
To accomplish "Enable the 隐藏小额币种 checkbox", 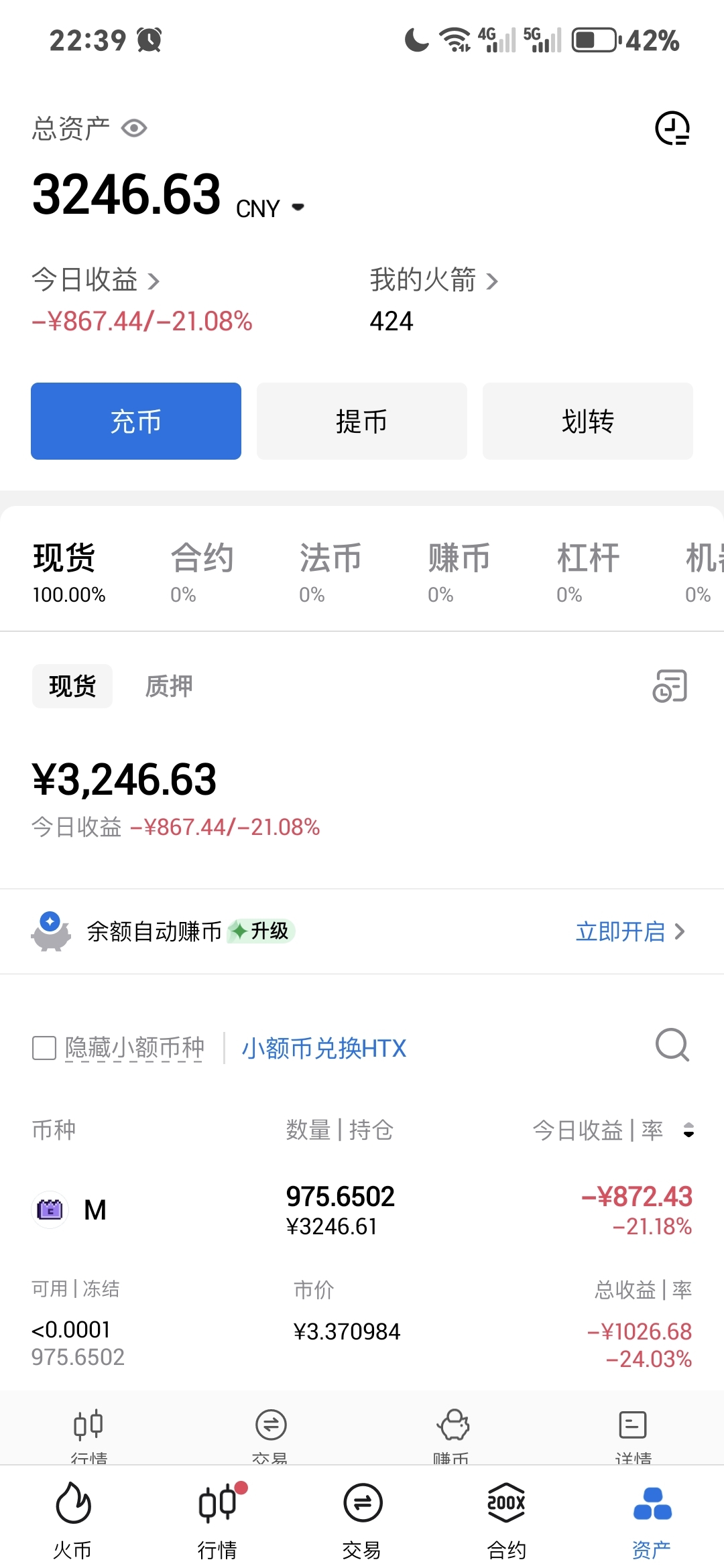I will click(x=44, y=1047).
